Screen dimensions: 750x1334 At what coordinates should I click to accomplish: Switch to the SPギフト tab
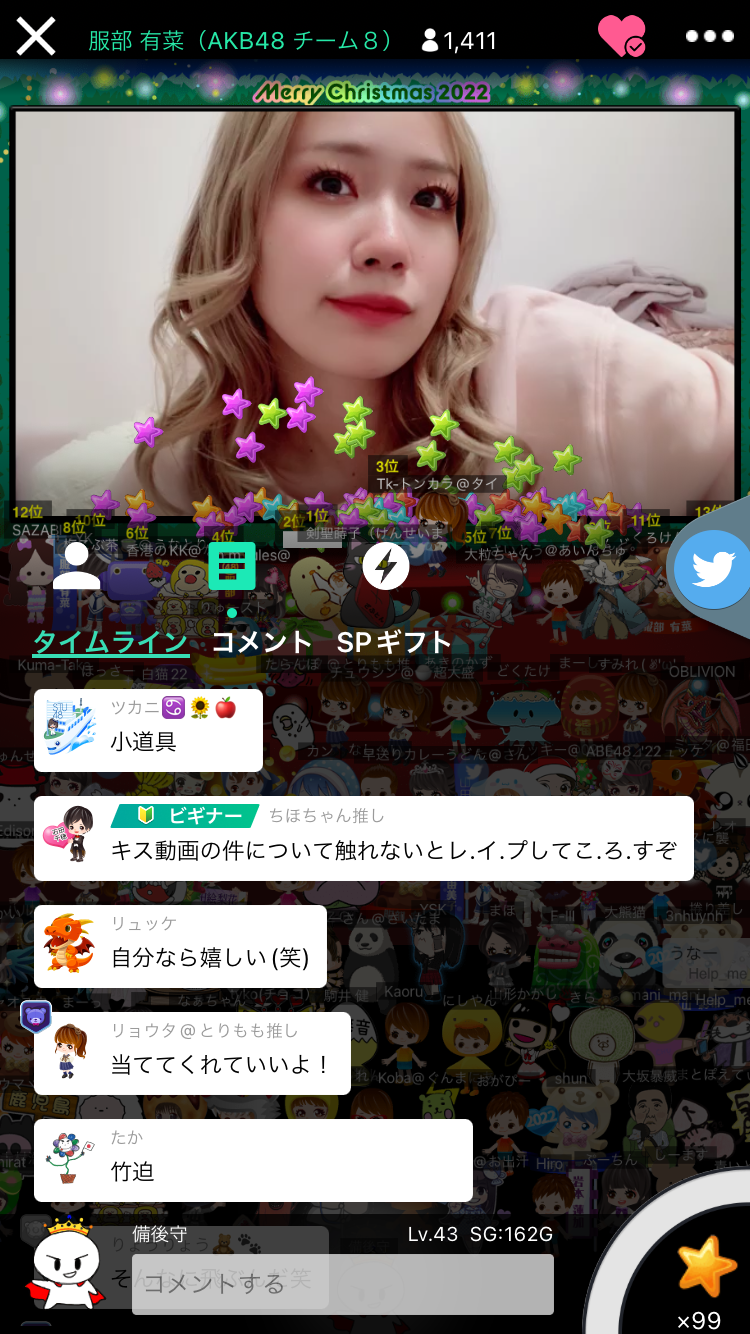pos(394,642)
